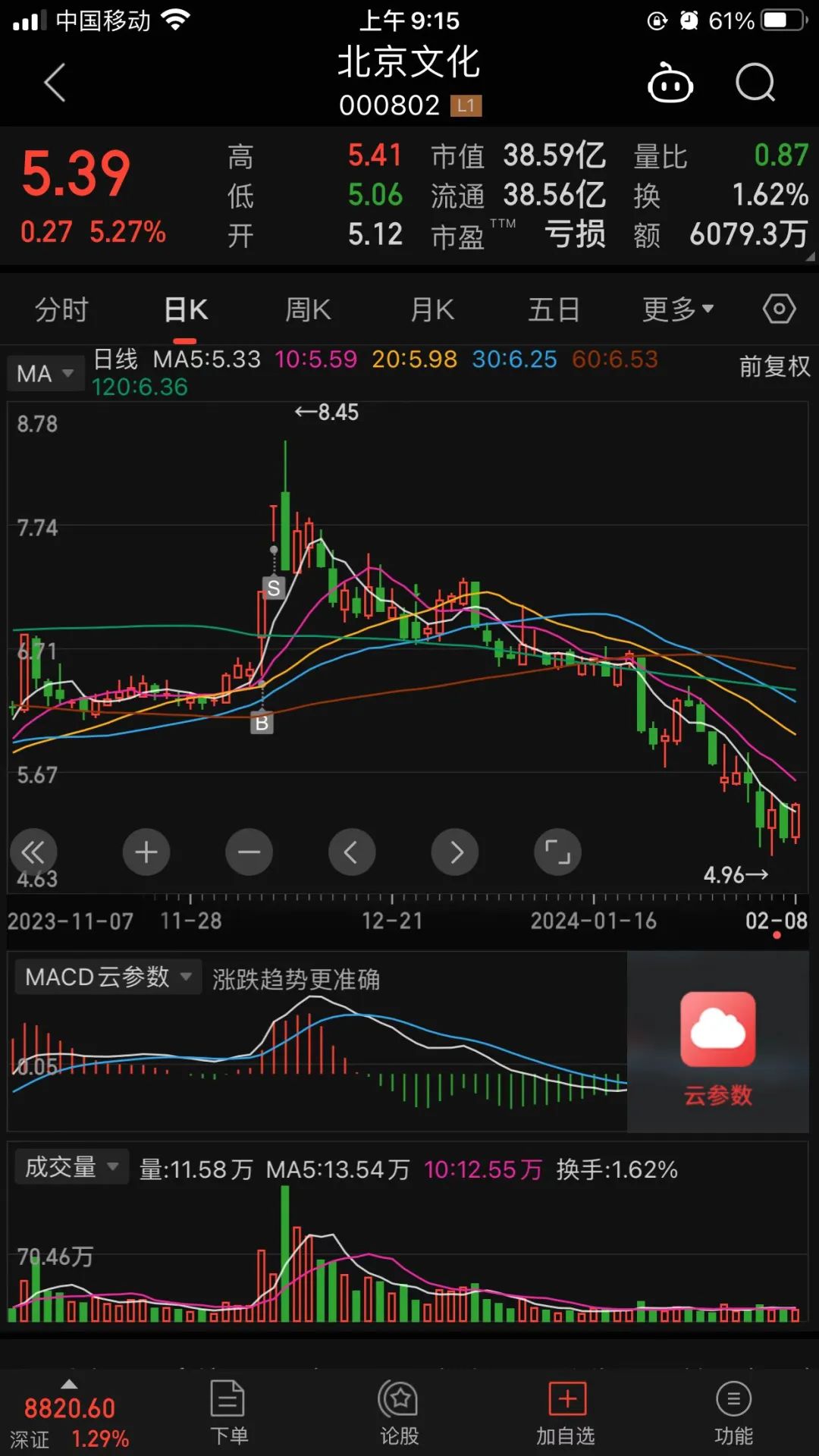Viewport: 819px width, 1456px height.
Task: Switch to 分时 chart tab
Action: 61,309
